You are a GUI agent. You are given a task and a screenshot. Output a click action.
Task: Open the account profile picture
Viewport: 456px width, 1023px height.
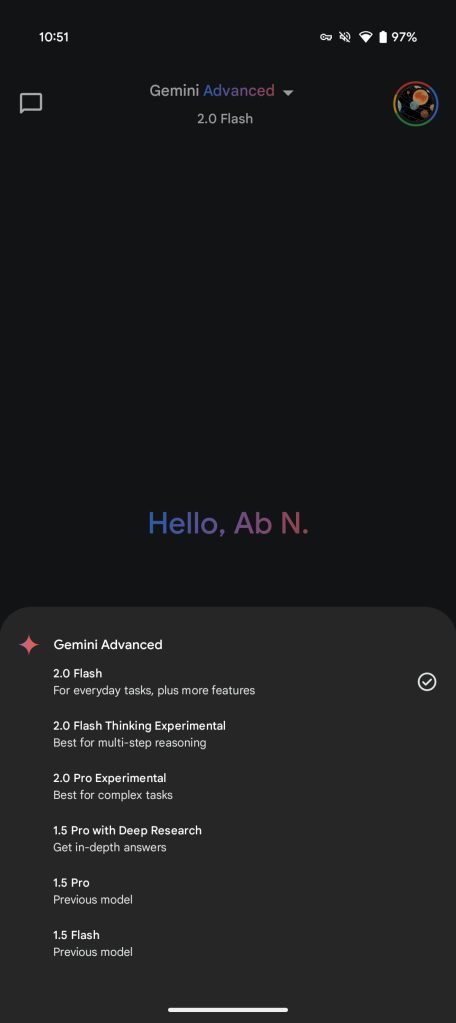[416, 104]
